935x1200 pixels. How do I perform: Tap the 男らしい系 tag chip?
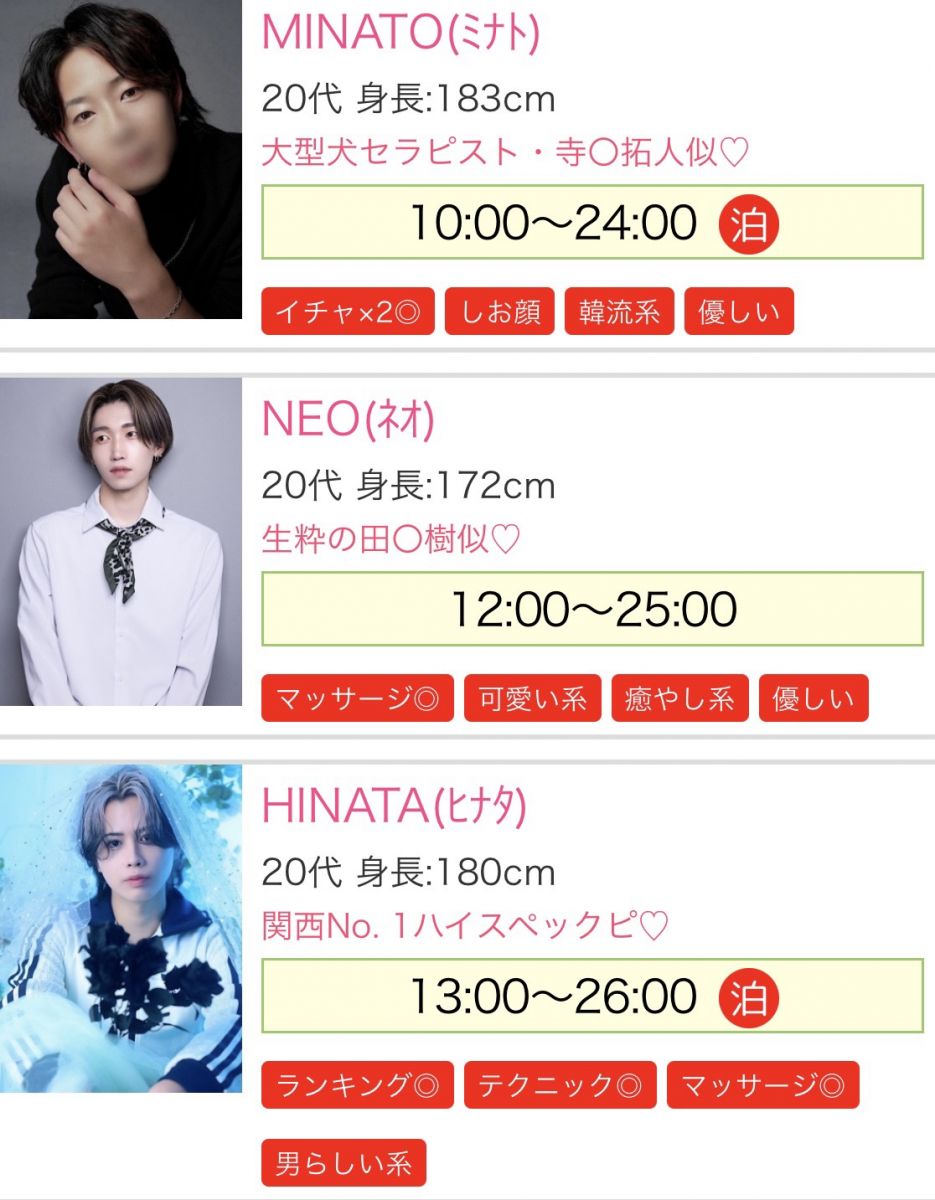(343, 1163)
